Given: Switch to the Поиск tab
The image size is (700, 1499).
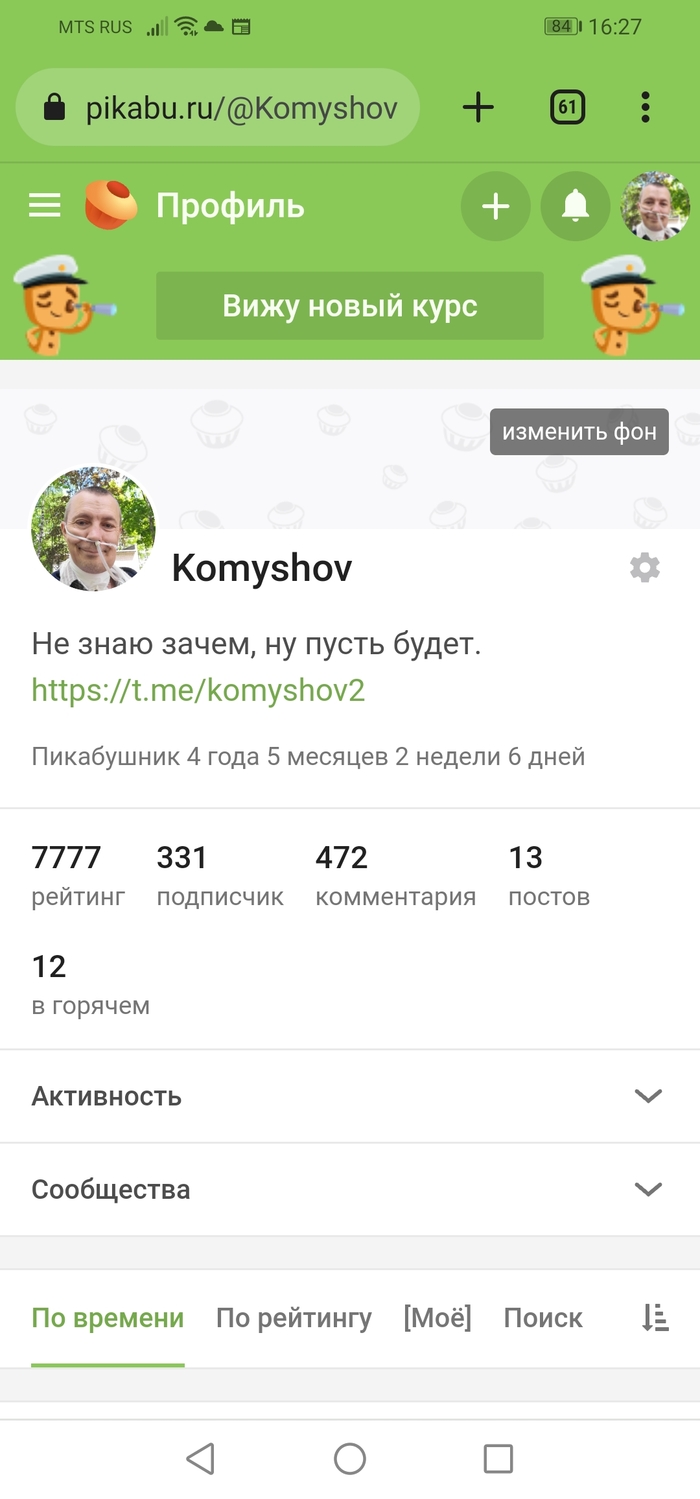Looking at the screenshot, I should point(543,1318).
